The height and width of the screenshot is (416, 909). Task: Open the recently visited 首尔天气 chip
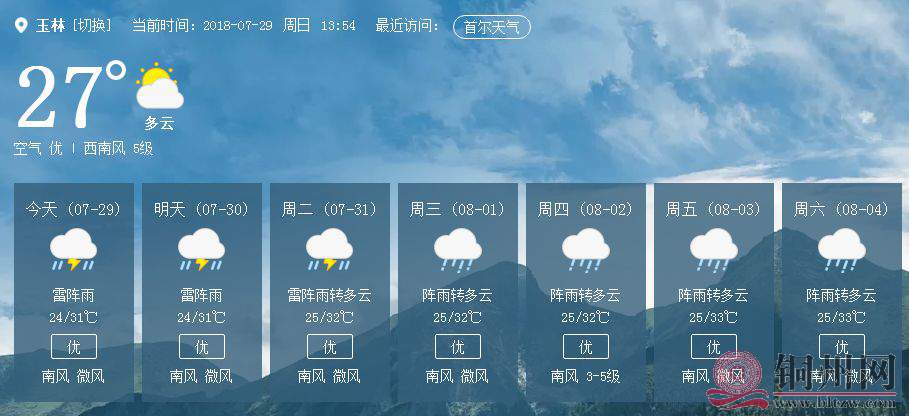tap(492, 27)
